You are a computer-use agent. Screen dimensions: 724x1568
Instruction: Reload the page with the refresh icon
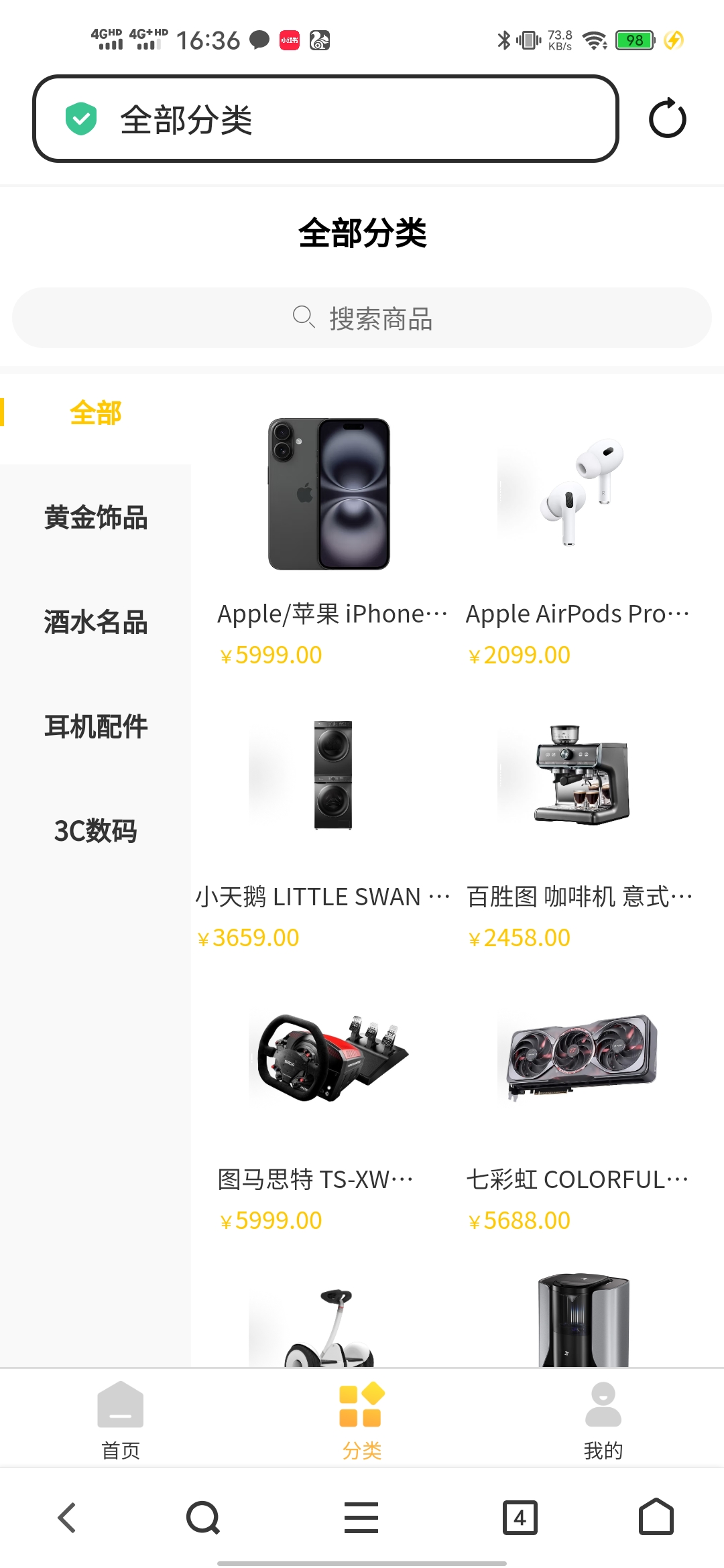coord(668,119)
